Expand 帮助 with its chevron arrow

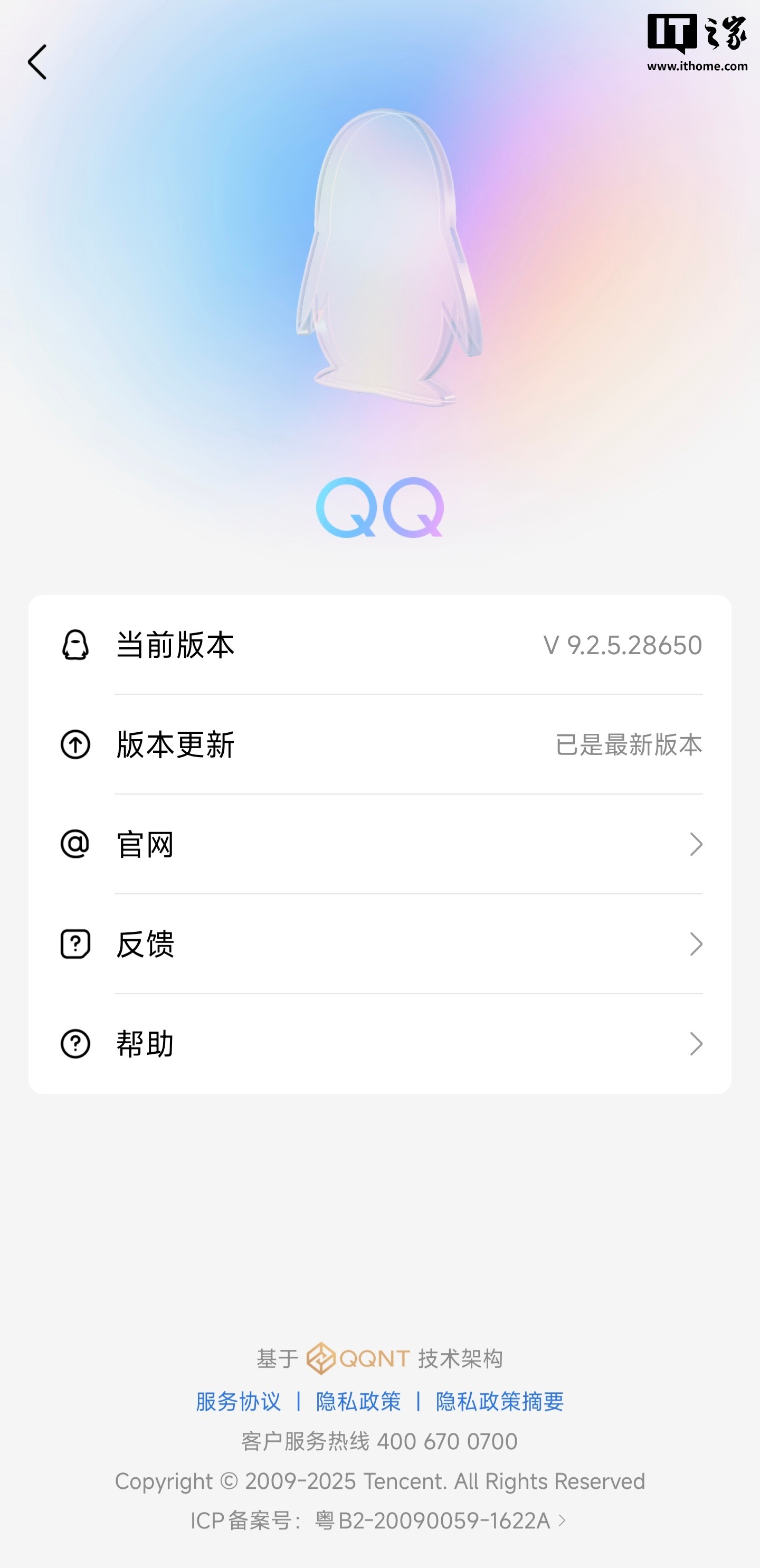tap(697, 1043)
